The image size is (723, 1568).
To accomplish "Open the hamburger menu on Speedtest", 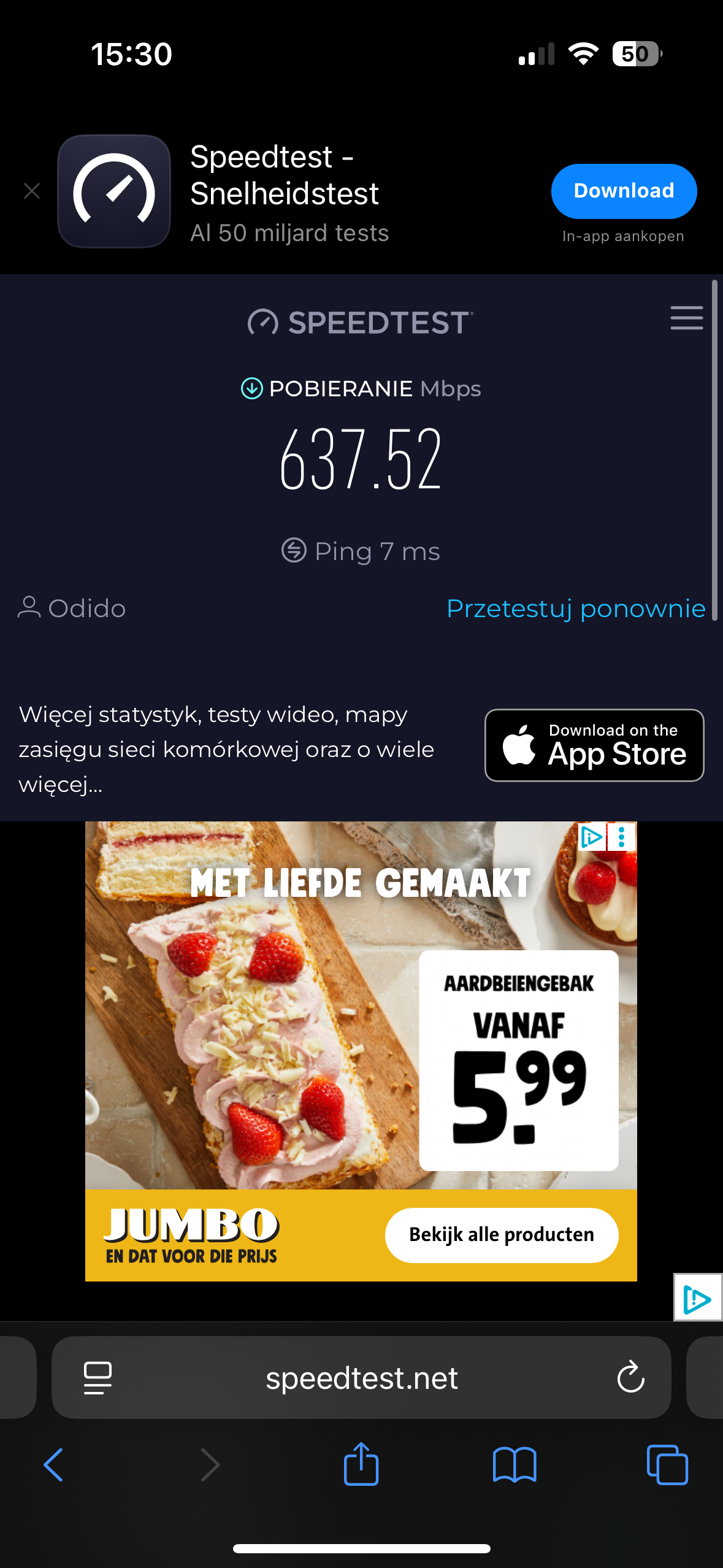I will (x=686, y=318).
